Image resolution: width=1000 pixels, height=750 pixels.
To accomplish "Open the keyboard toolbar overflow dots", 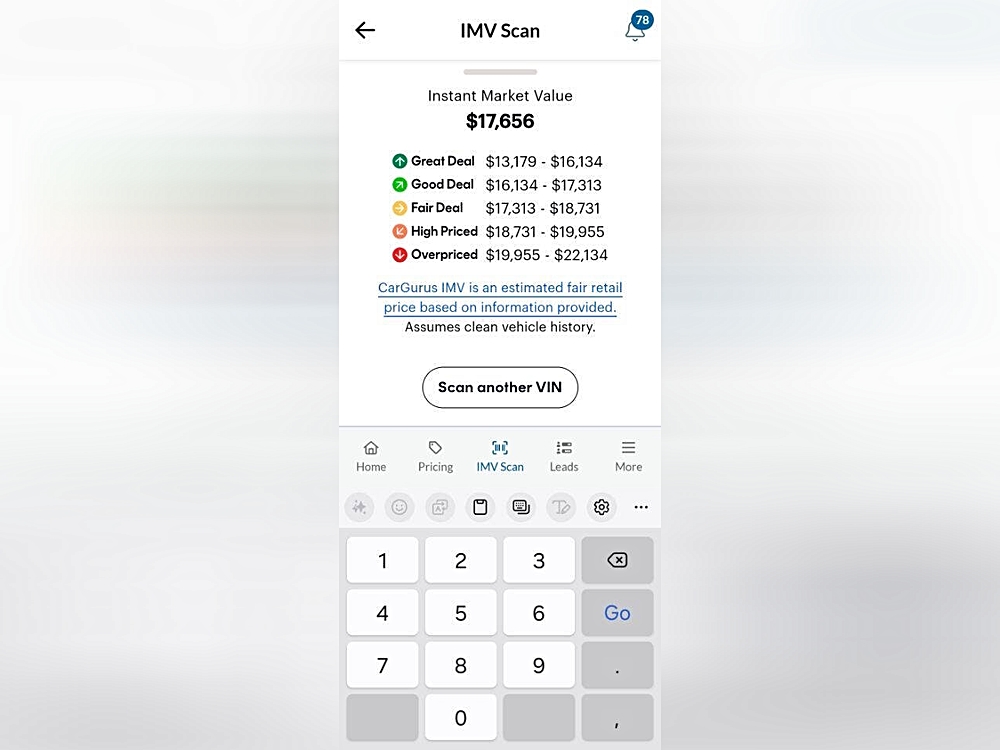I will point(641,507).
